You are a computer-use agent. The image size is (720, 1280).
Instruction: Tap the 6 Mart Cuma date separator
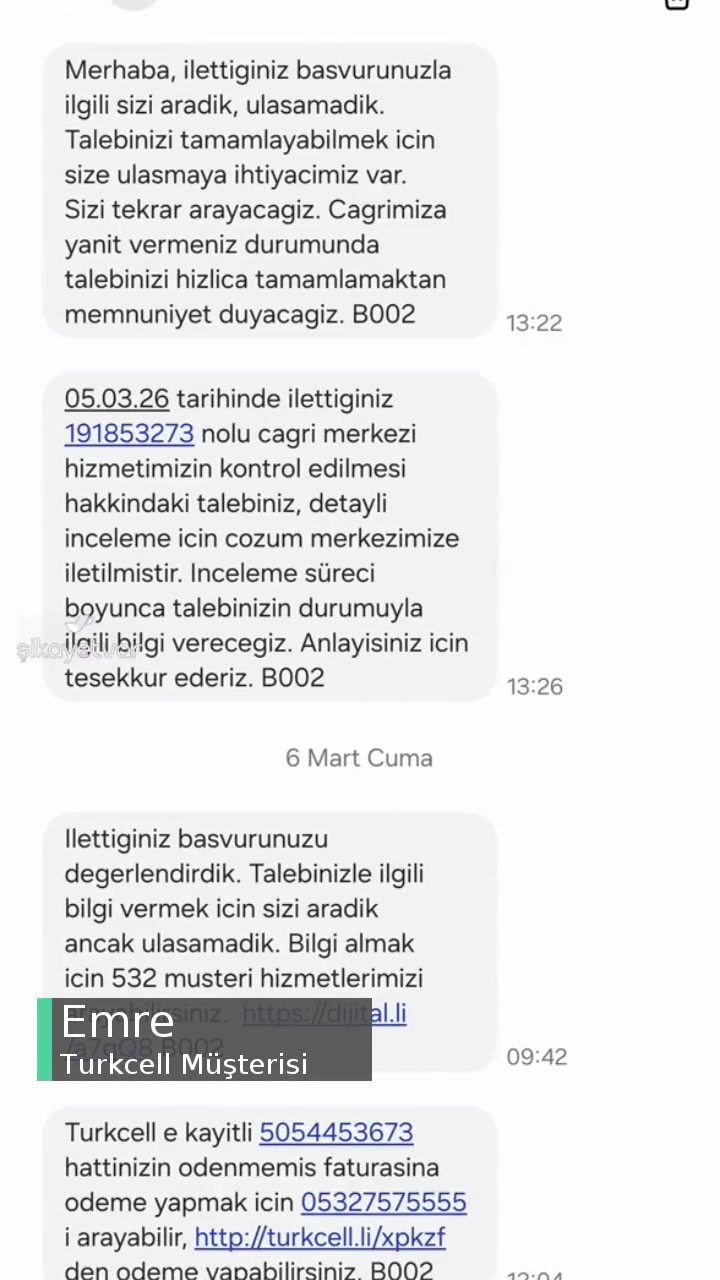pyautogui.click(x=359, y=758)
